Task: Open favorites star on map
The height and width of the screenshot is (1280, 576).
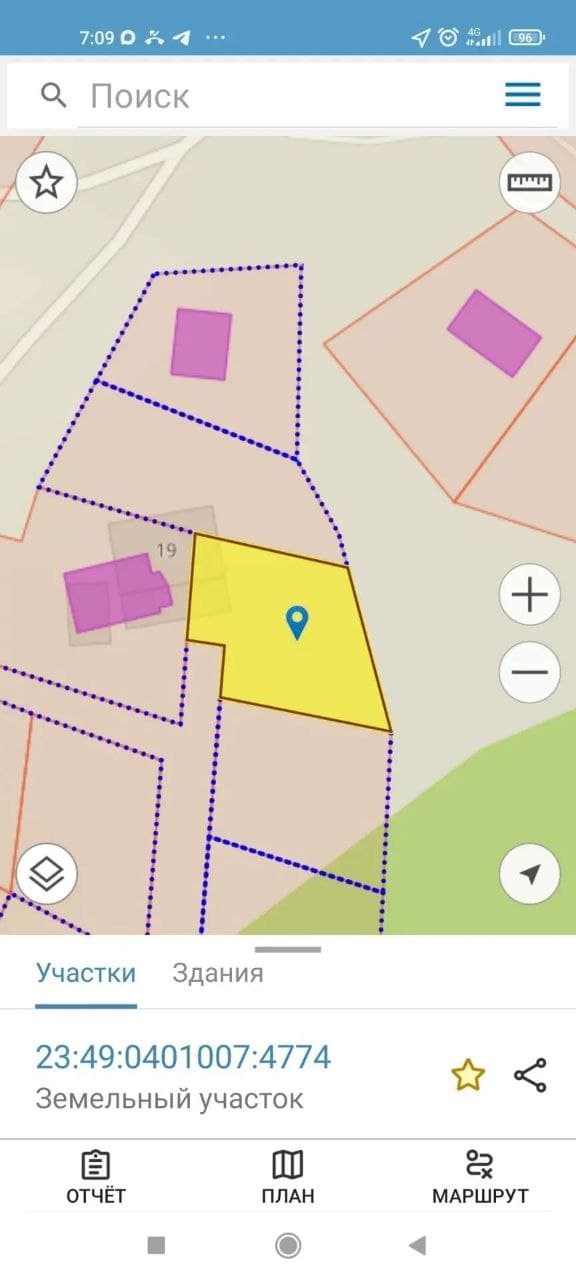Action: [46, 183]
